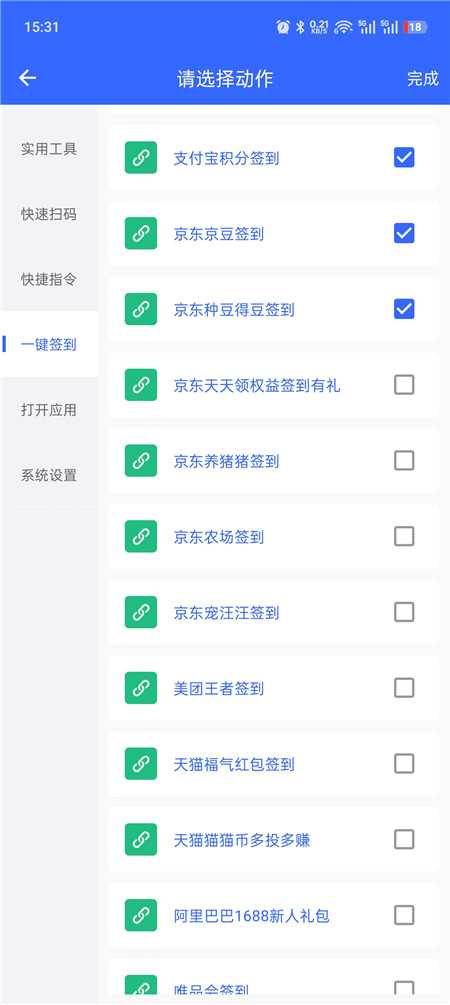Tap 完成 to finish selection
450x1005 pixels.
[x=422, y=78]
